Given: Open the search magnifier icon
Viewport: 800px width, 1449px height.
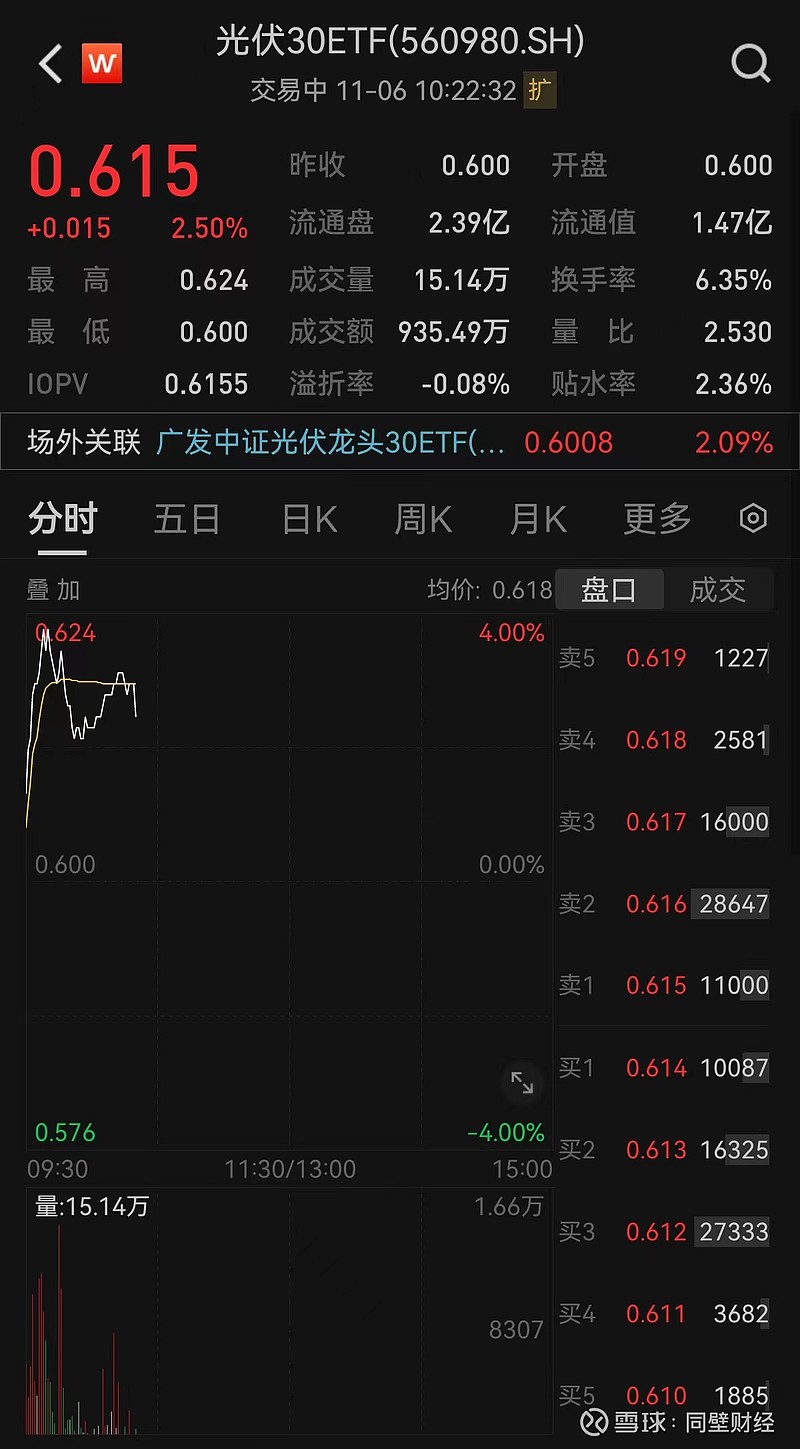Looking at the screenshot, I should pos(751,64).
